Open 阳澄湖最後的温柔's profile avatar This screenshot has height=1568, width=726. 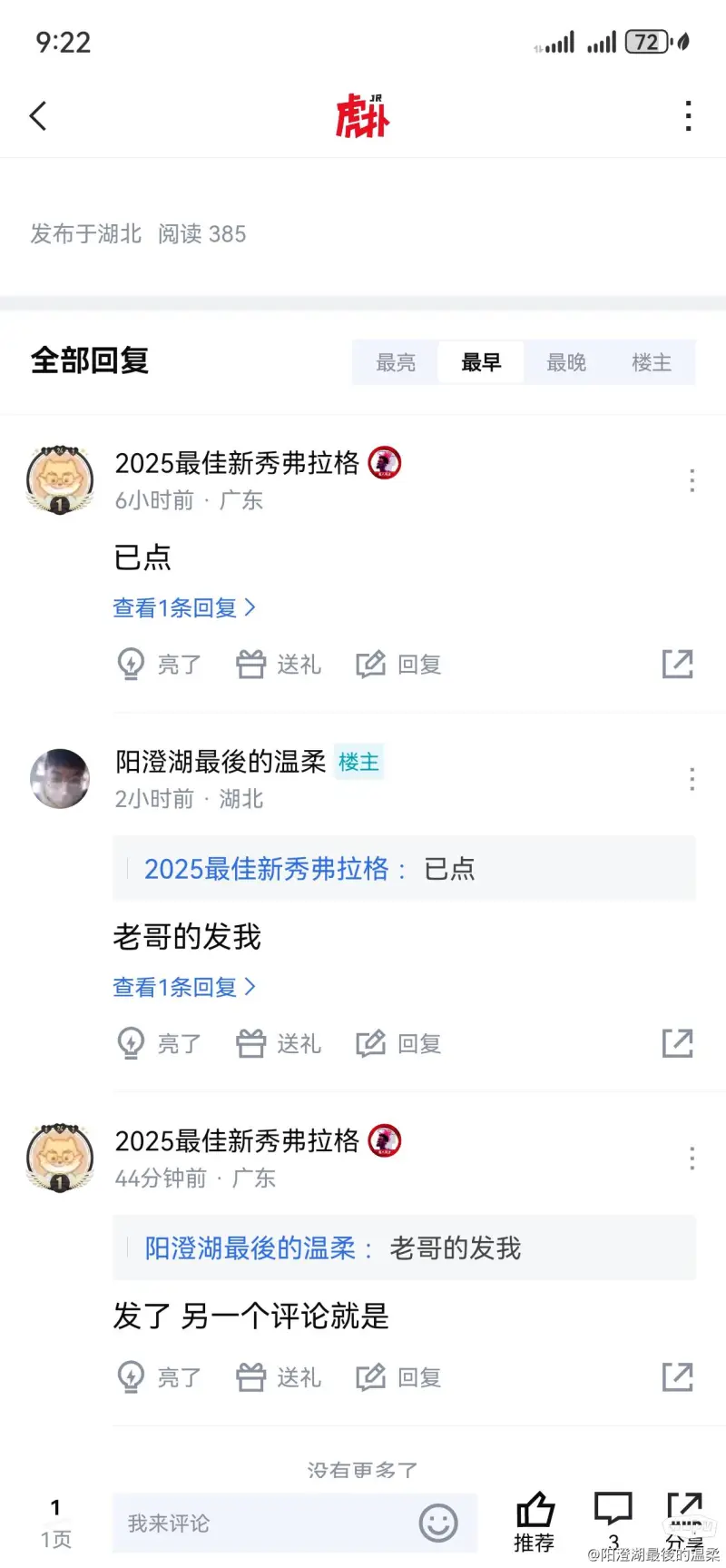(x=60, y=779)
